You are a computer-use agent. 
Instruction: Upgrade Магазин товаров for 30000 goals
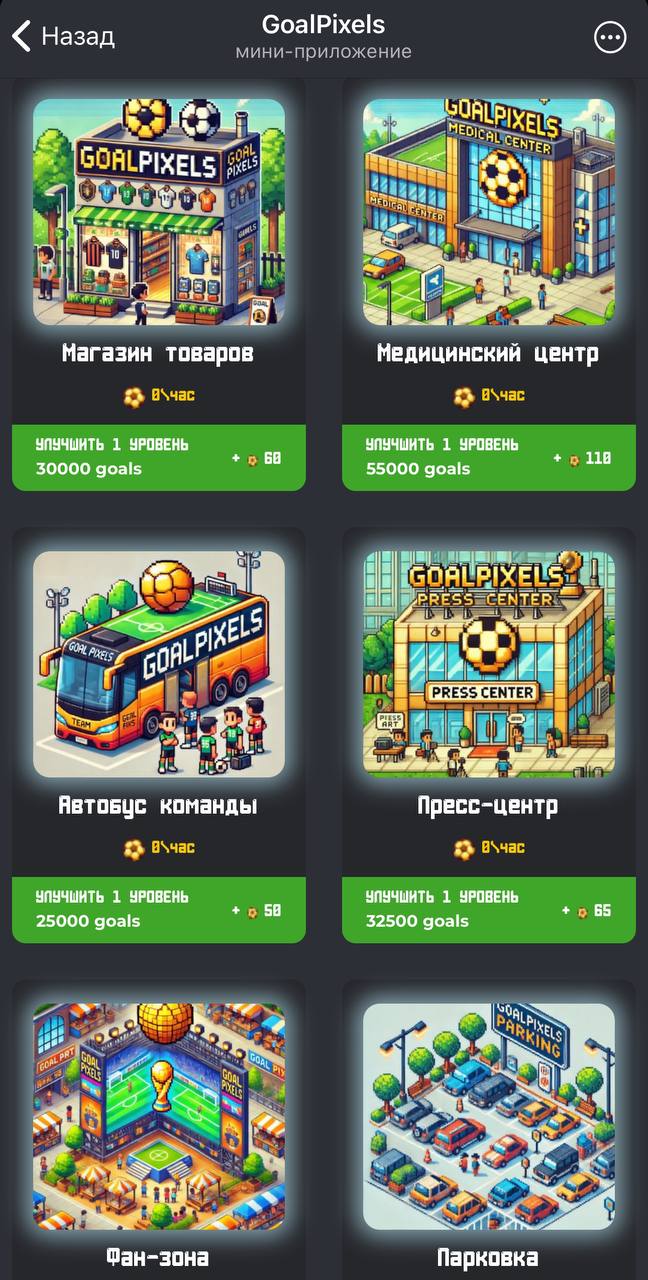point(159,457)
